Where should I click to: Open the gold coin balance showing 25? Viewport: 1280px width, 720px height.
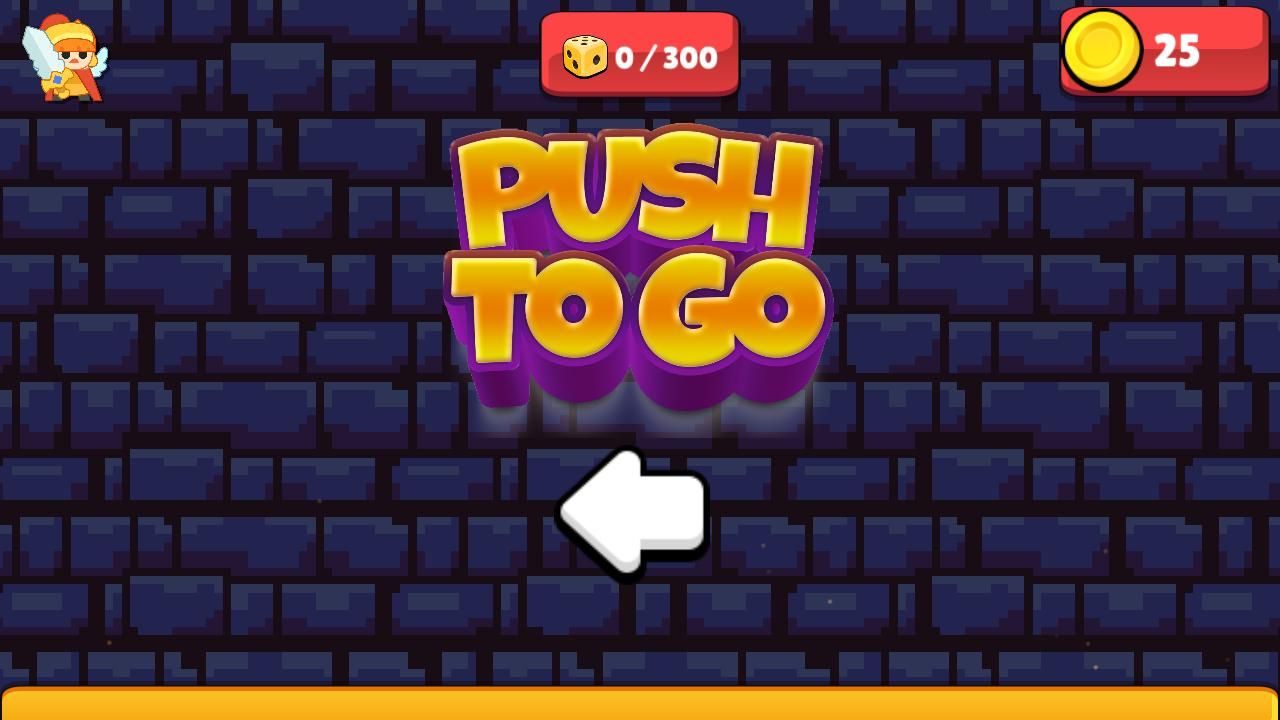1164,51
